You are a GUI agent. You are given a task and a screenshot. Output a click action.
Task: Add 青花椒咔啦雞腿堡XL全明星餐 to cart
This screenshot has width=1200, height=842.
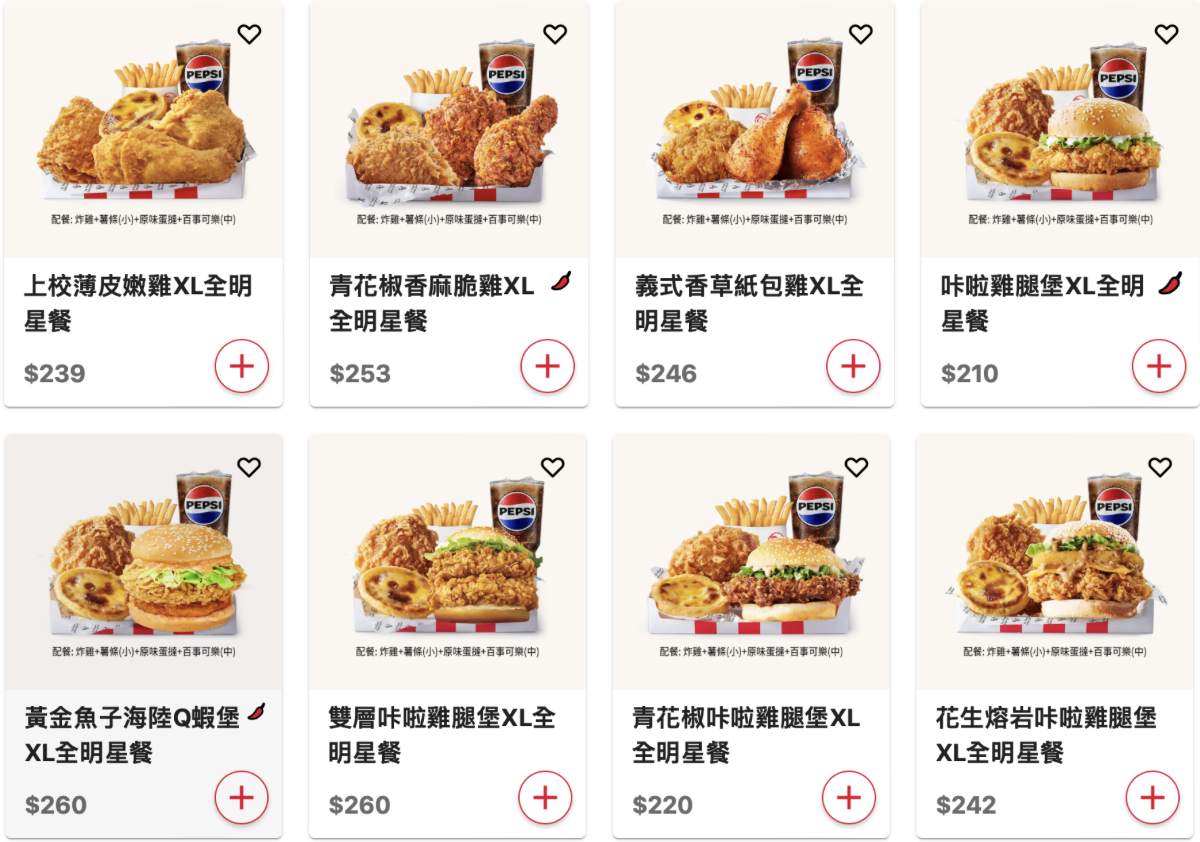(849, 797)
